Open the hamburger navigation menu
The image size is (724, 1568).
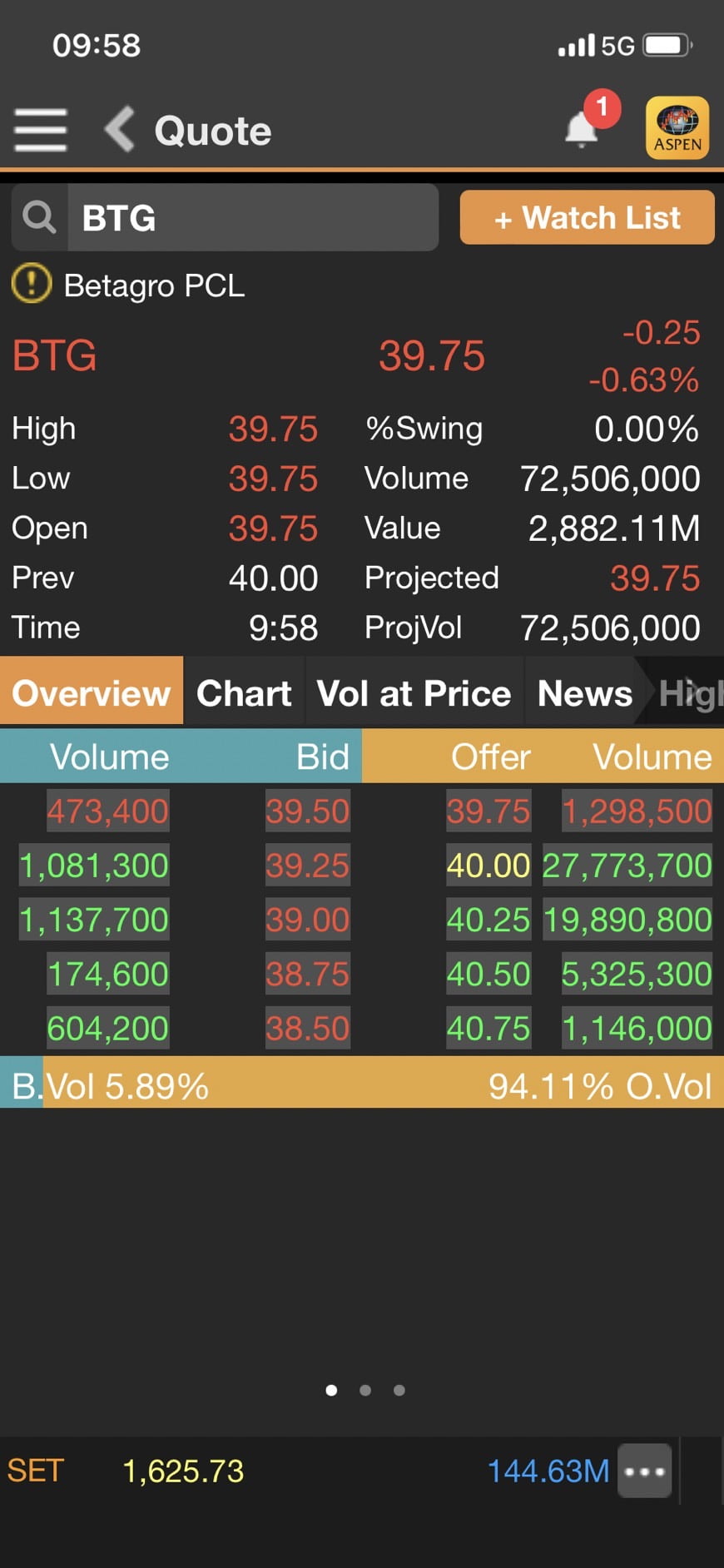pyautogui.click(x=40, y=129)
